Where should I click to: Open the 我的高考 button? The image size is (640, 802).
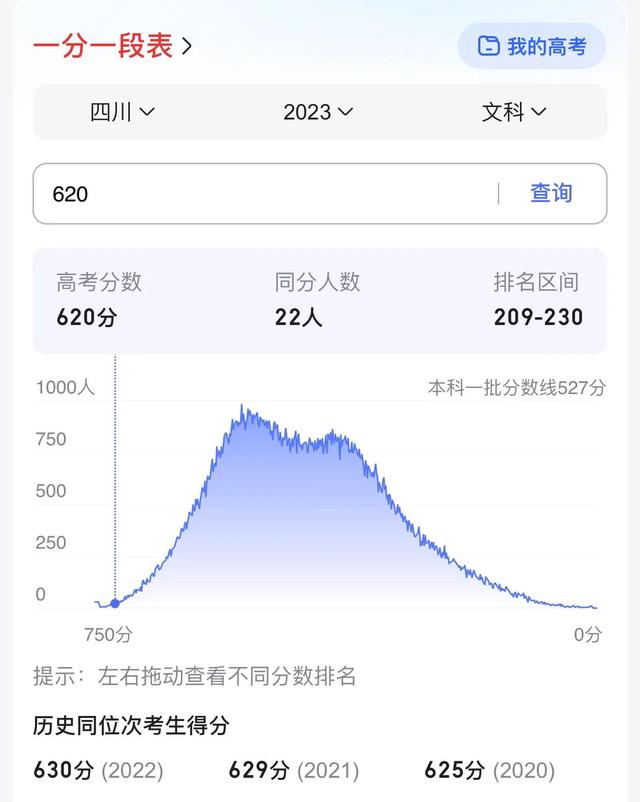(532, 46)
